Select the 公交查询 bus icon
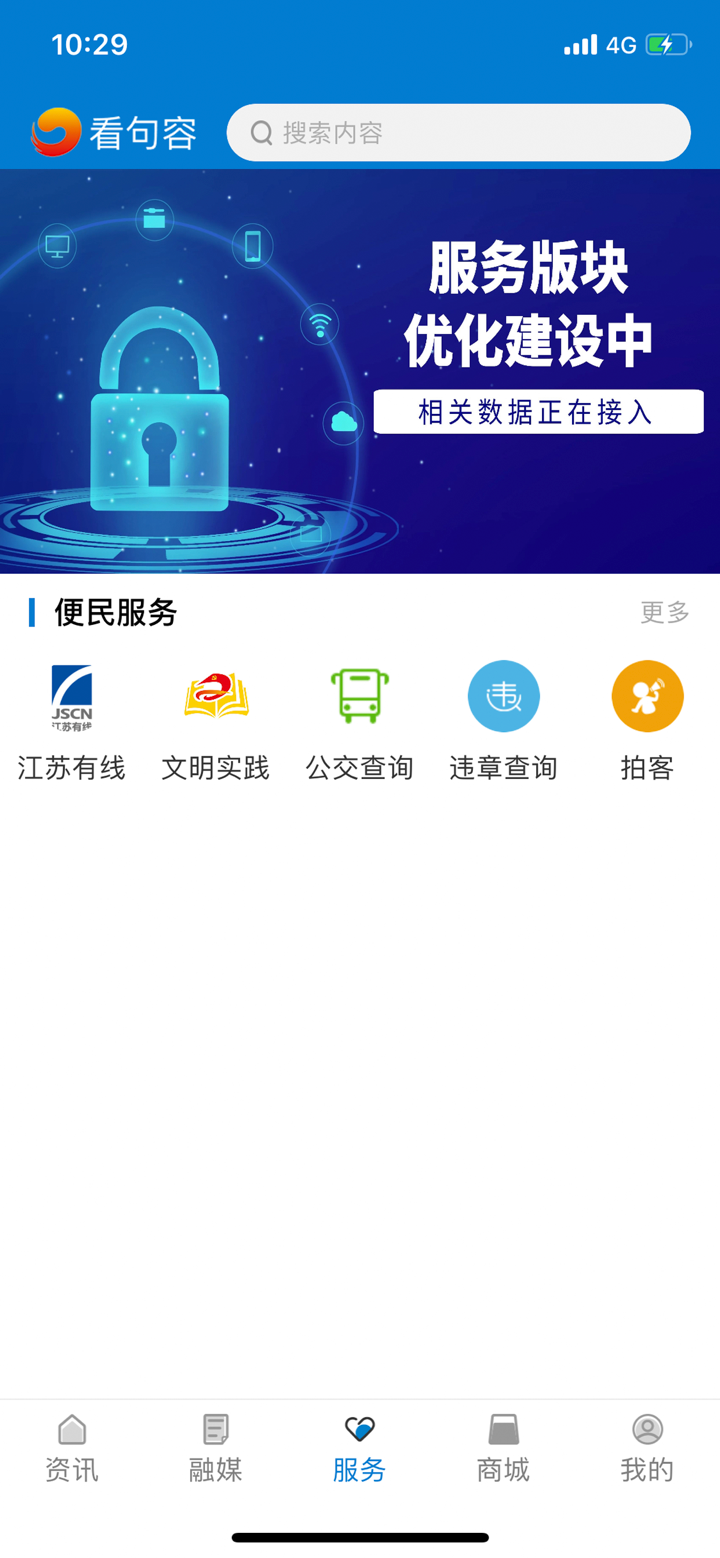 (359, 695)
